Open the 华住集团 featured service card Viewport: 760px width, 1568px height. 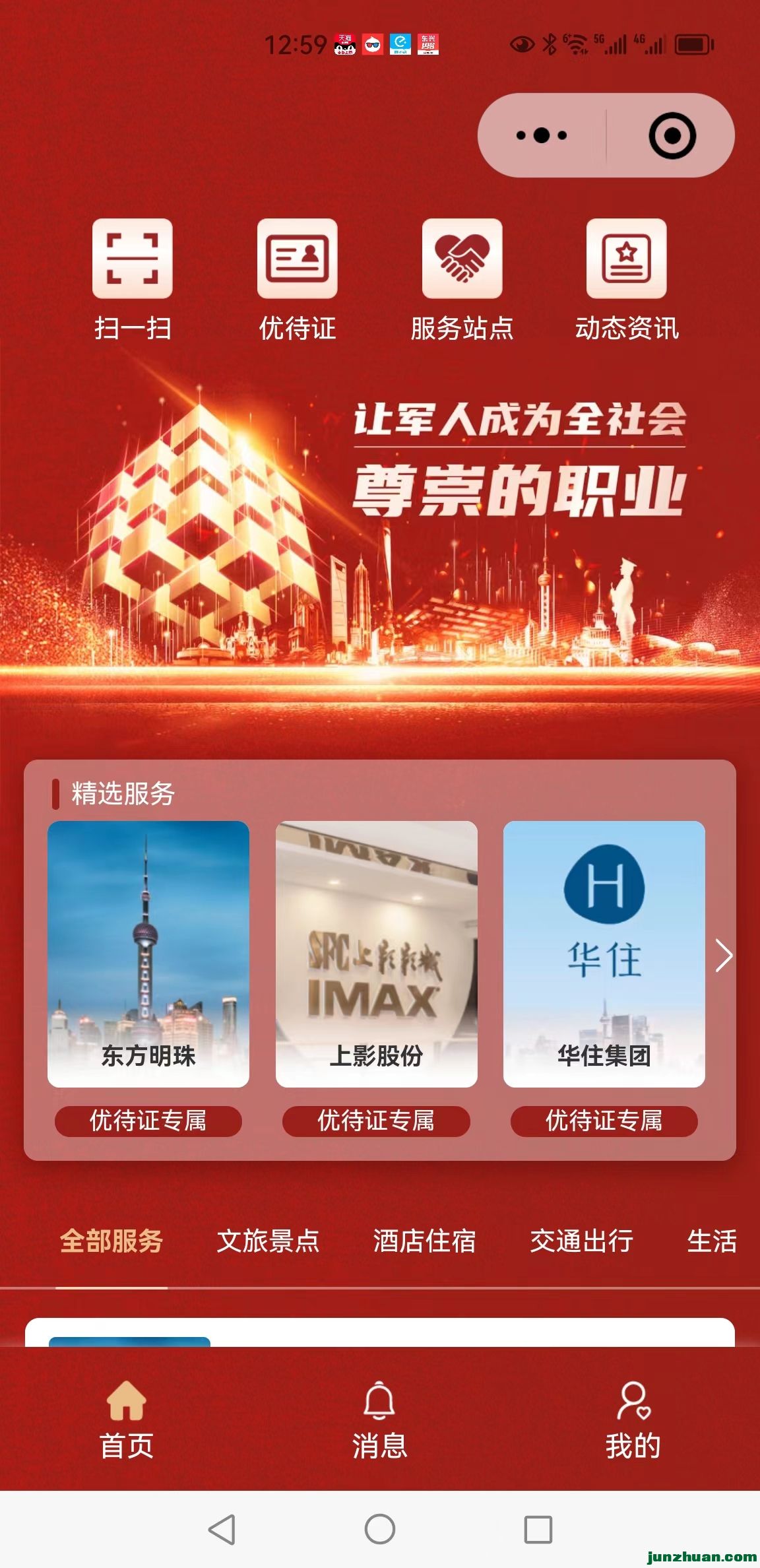[604, 954]
